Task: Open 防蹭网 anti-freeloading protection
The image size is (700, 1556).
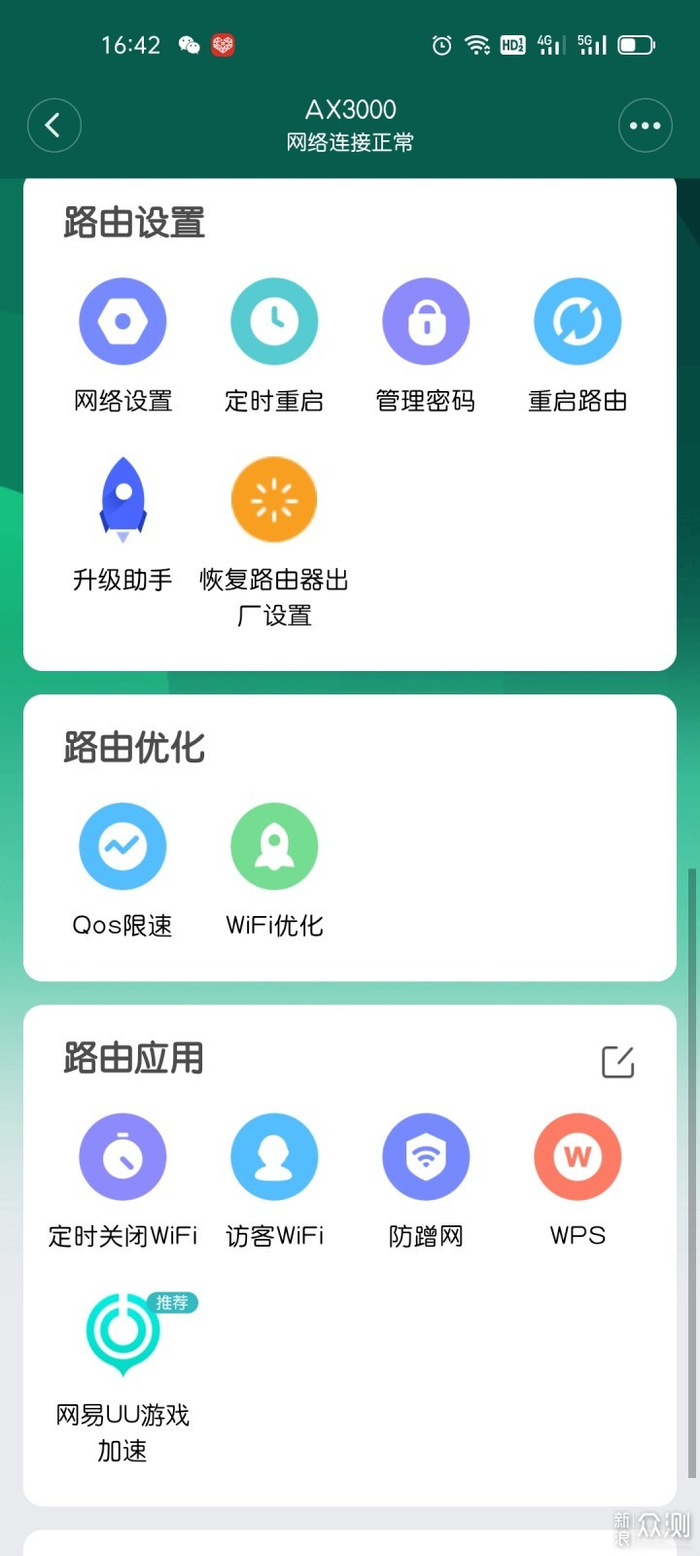Action: click(x=426, y=1157)
